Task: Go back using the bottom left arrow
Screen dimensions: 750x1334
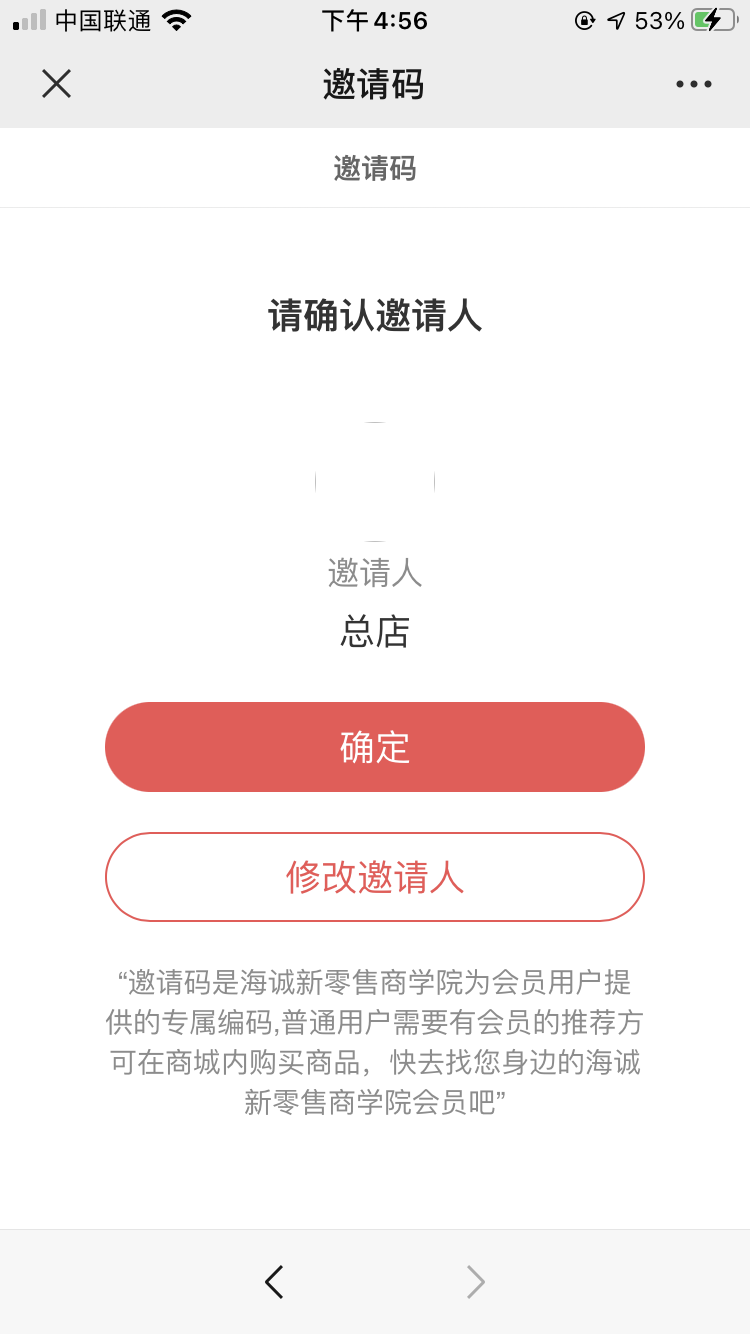Action: tap(274, 1282)
